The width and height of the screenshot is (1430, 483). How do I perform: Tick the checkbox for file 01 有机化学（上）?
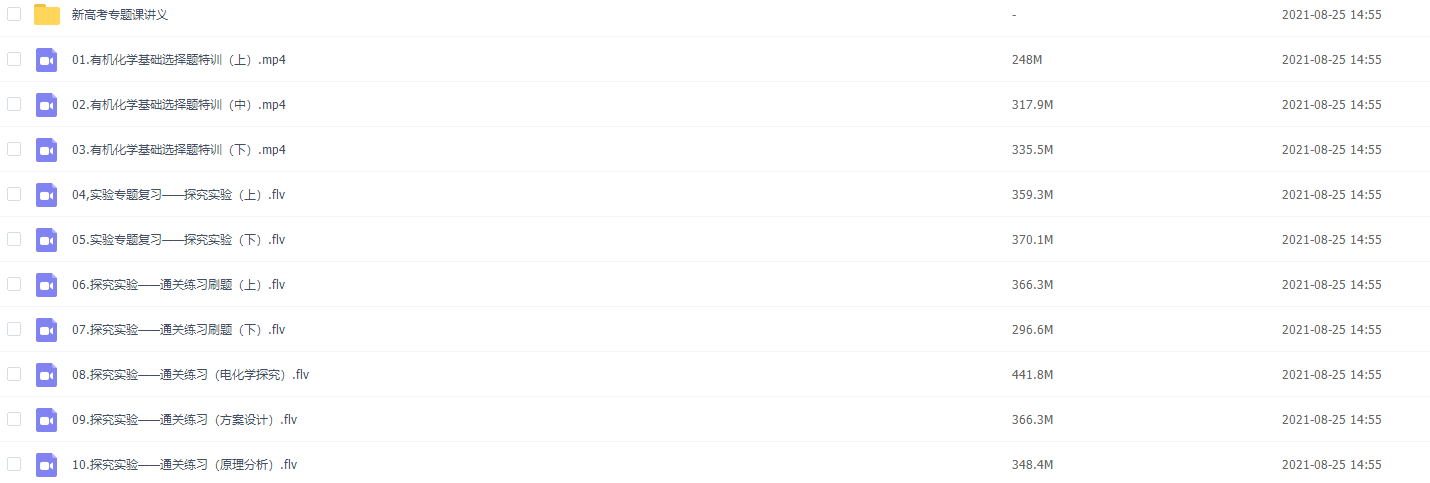(14, 59)
